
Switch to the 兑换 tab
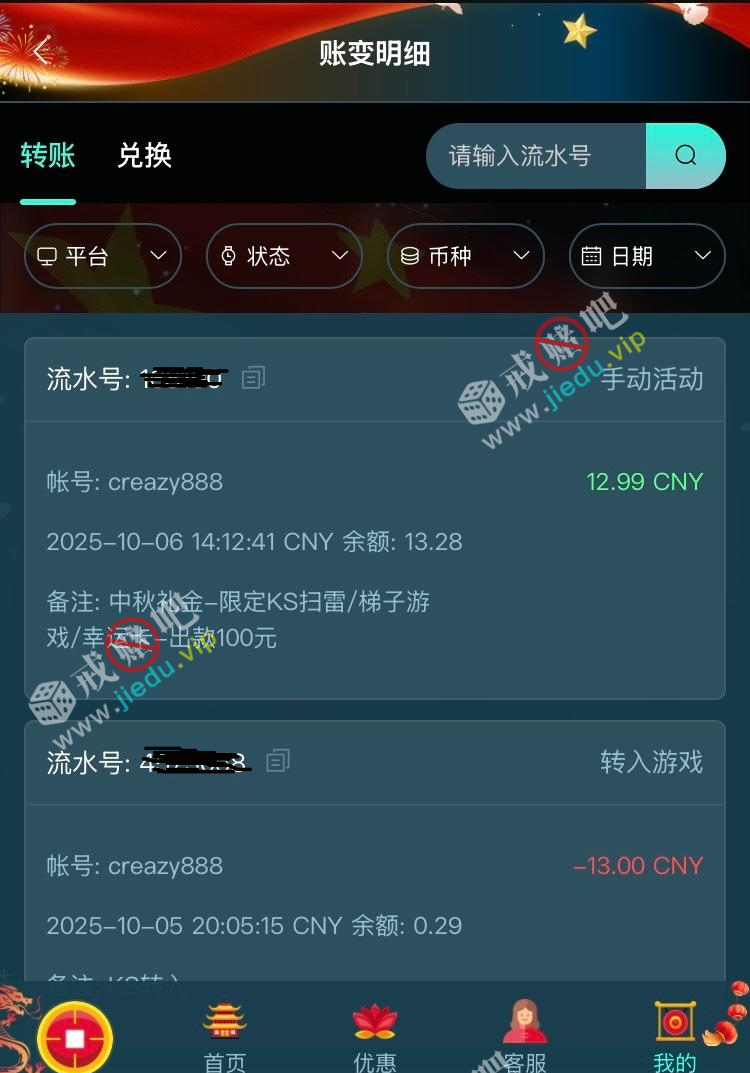point(145,156)
